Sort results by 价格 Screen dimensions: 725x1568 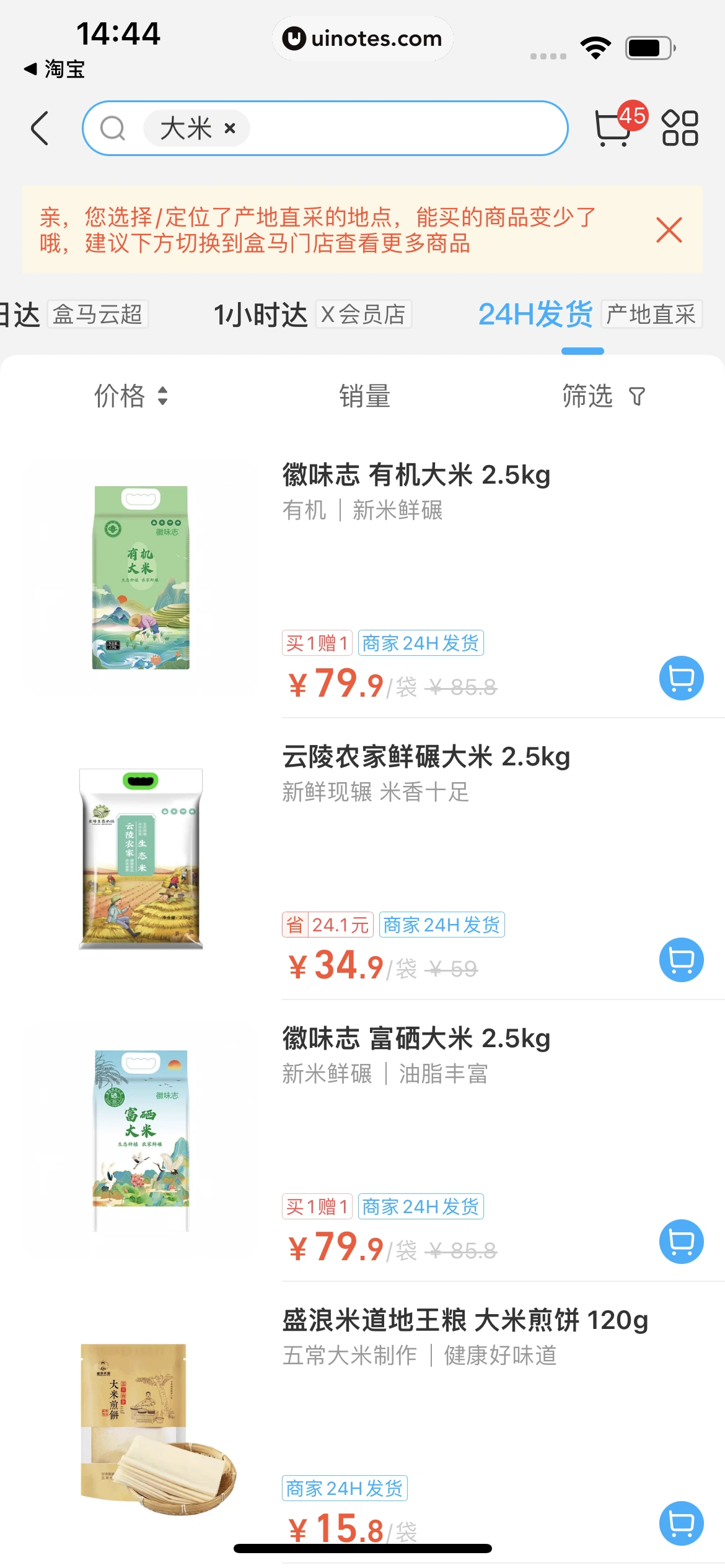point(130,396)
